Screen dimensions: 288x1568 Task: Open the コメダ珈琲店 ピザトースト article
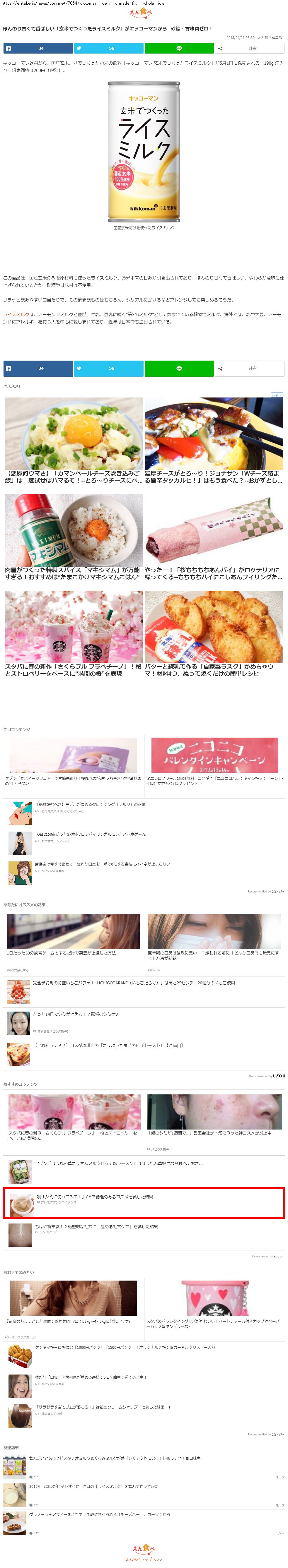(110, 1045)
